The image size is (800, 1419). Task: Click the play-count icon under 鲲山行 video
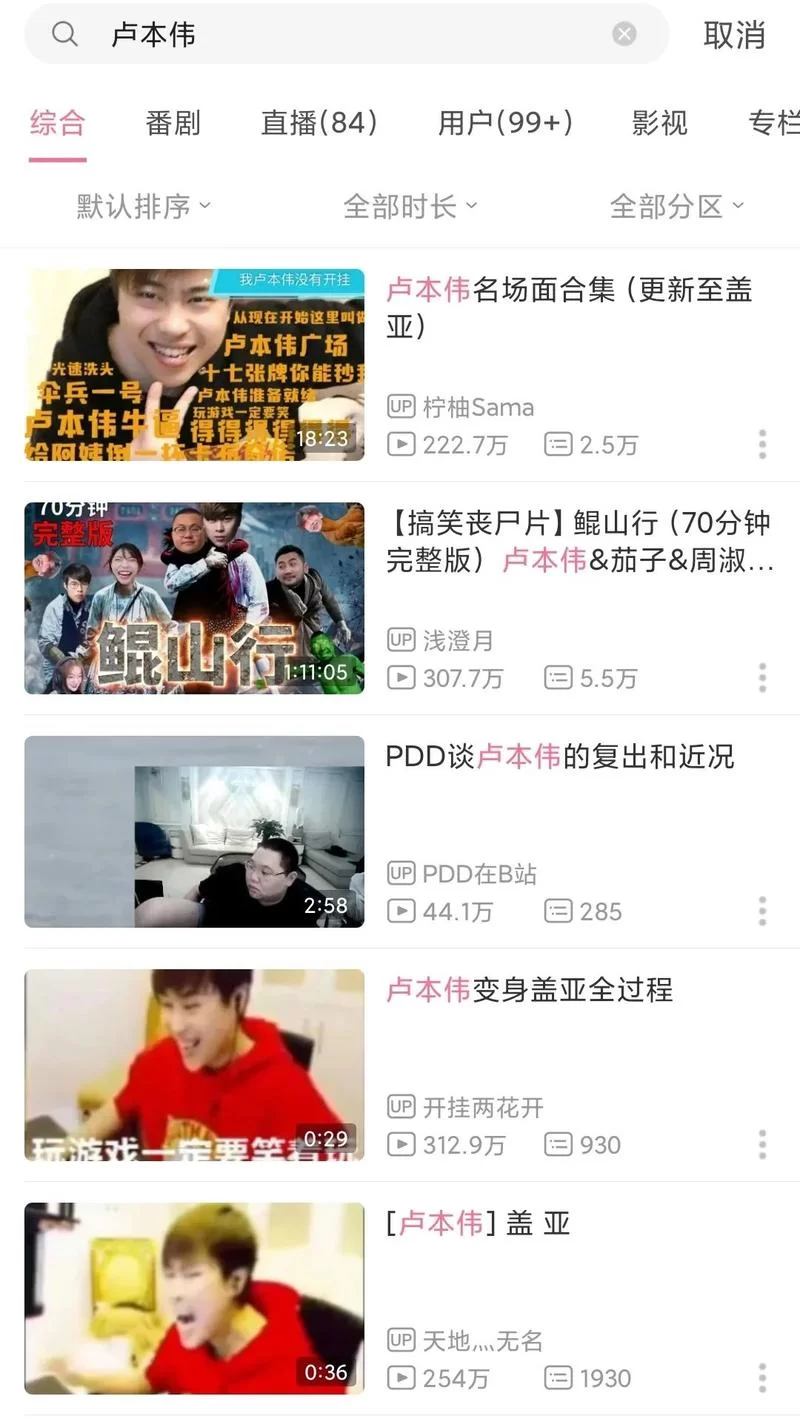point(401,677)
